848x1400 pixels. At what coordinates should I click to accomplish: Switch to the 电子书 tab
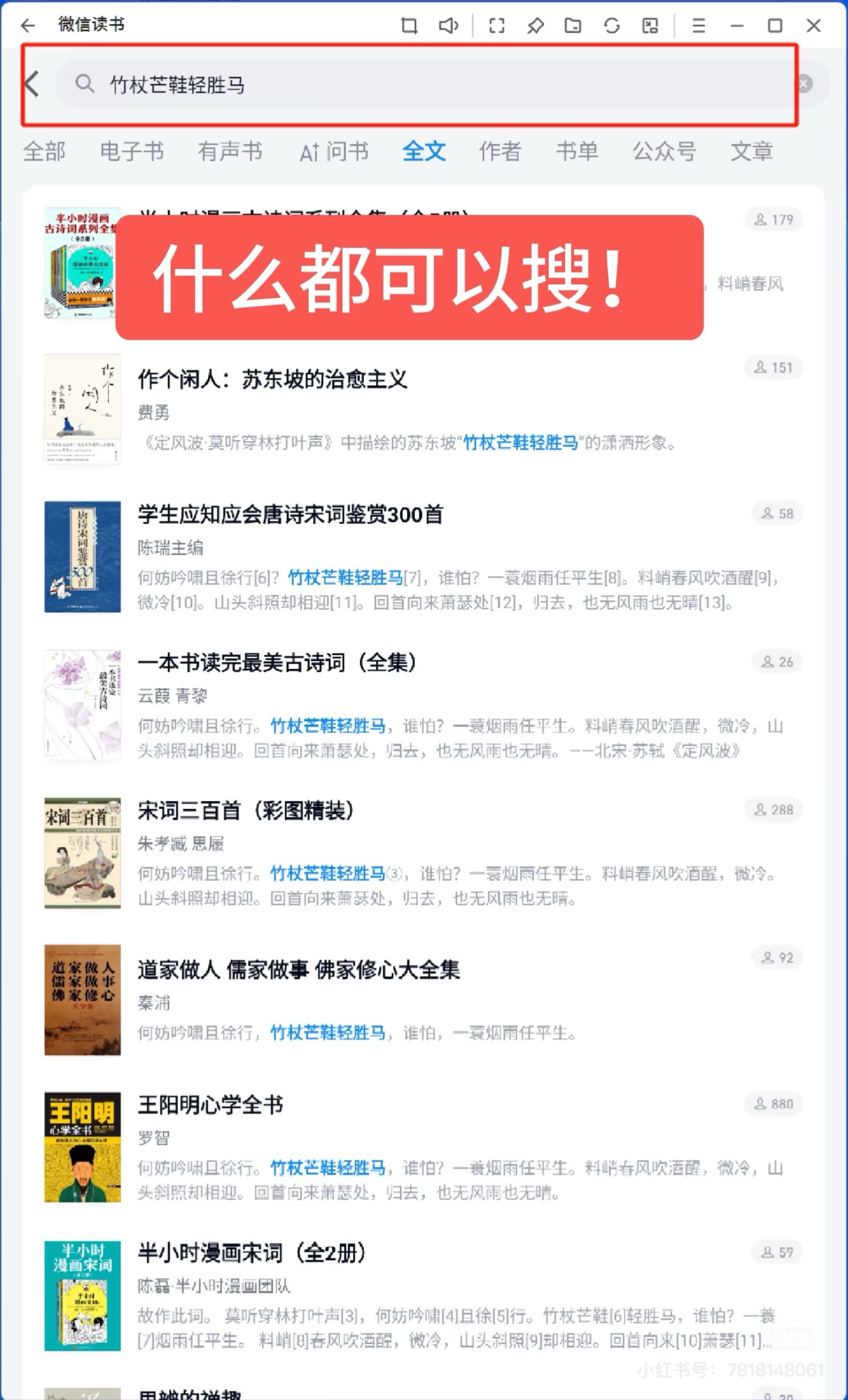131,152
